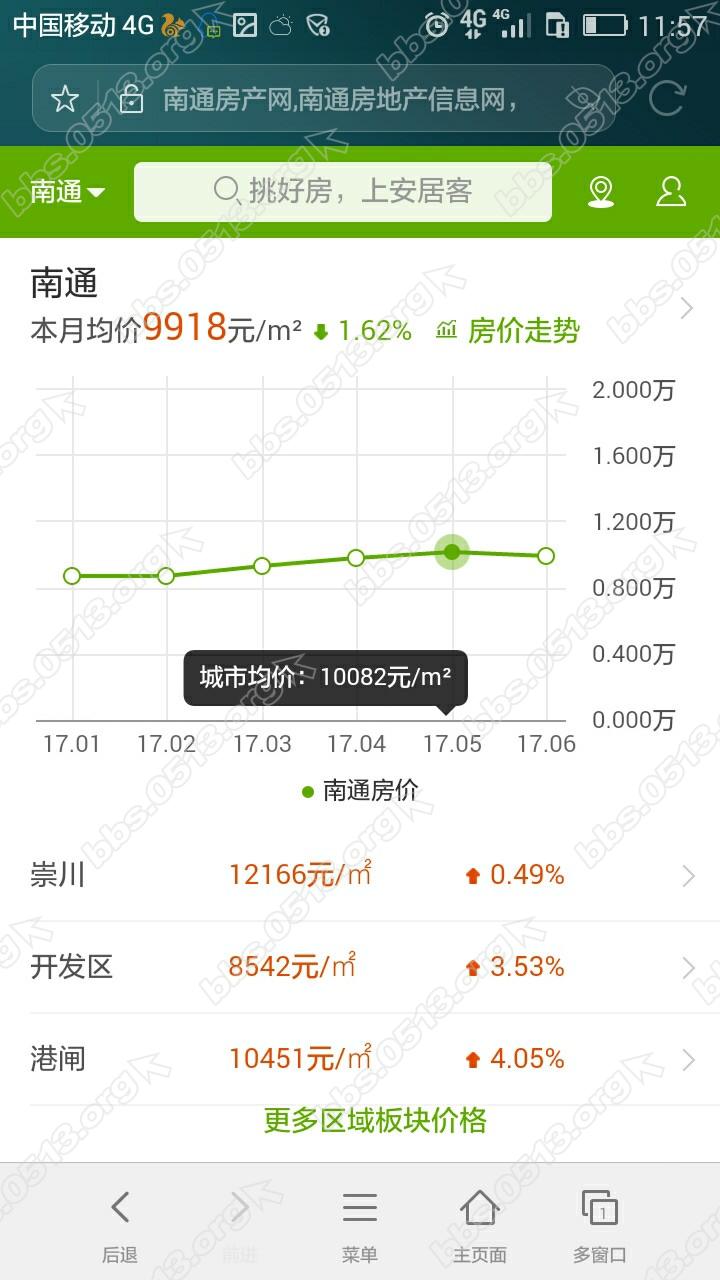Open the 崇川 district price row
Viewport: 720px width, 1280px height.
click(x=360, y=876)
